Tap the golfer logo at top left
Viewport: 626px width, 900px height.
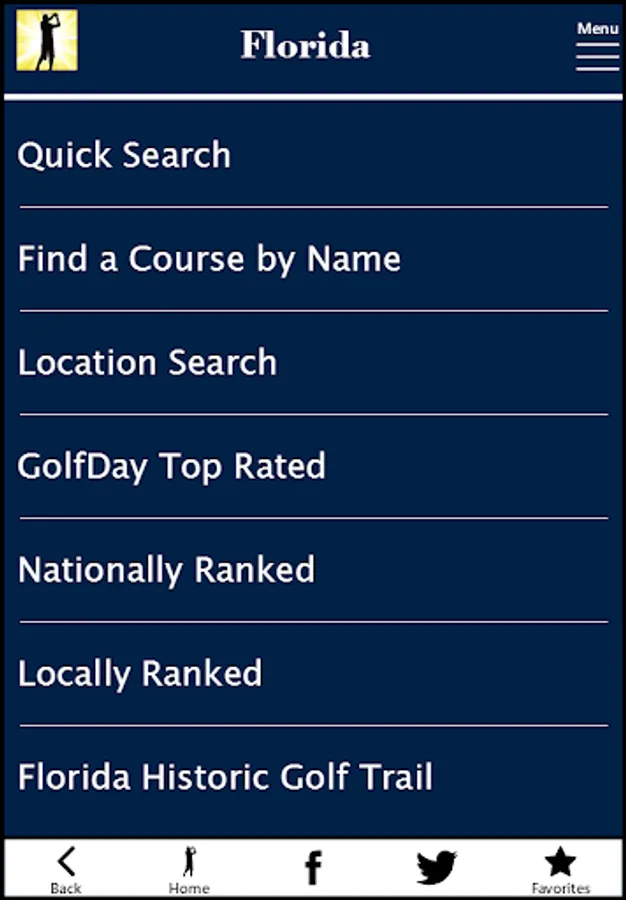coord(47,40)
